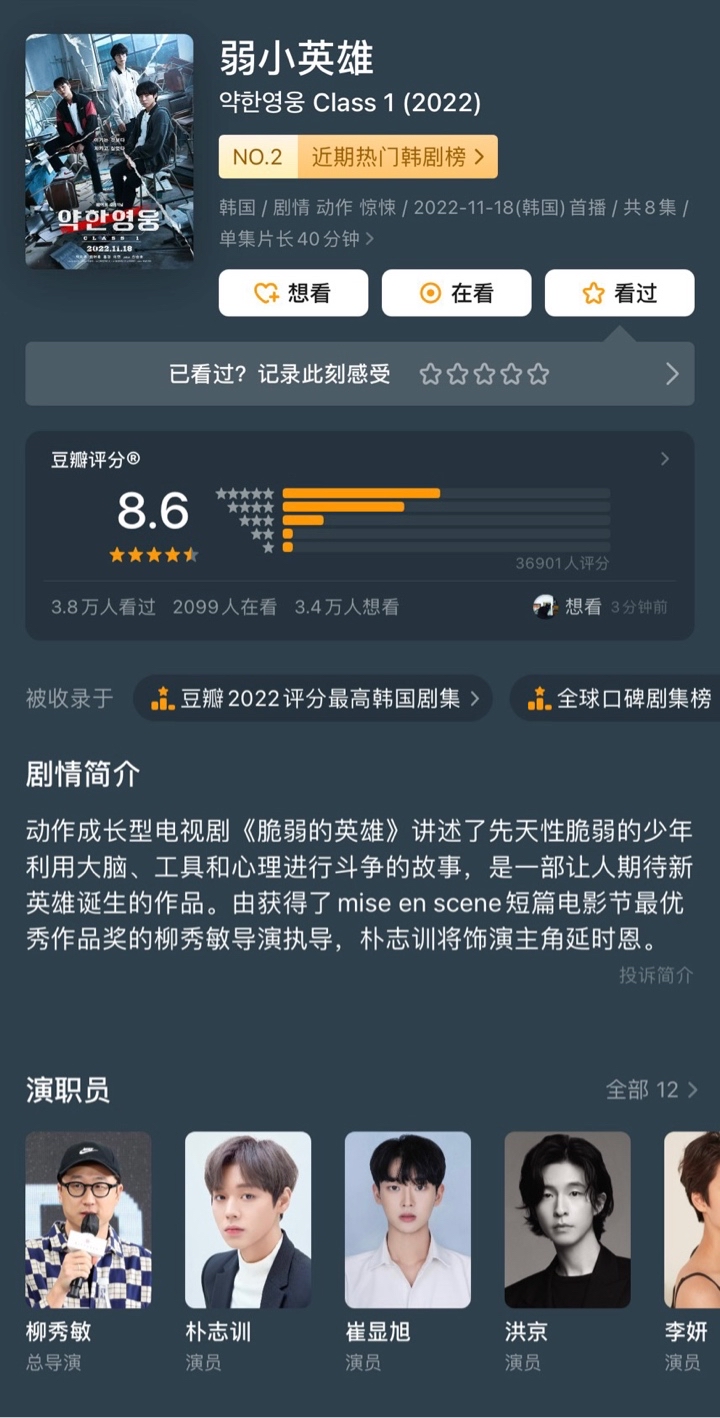Open the 豆瓣评分 rating details chevron
The image size is (720, 1418).
[665, 459]
